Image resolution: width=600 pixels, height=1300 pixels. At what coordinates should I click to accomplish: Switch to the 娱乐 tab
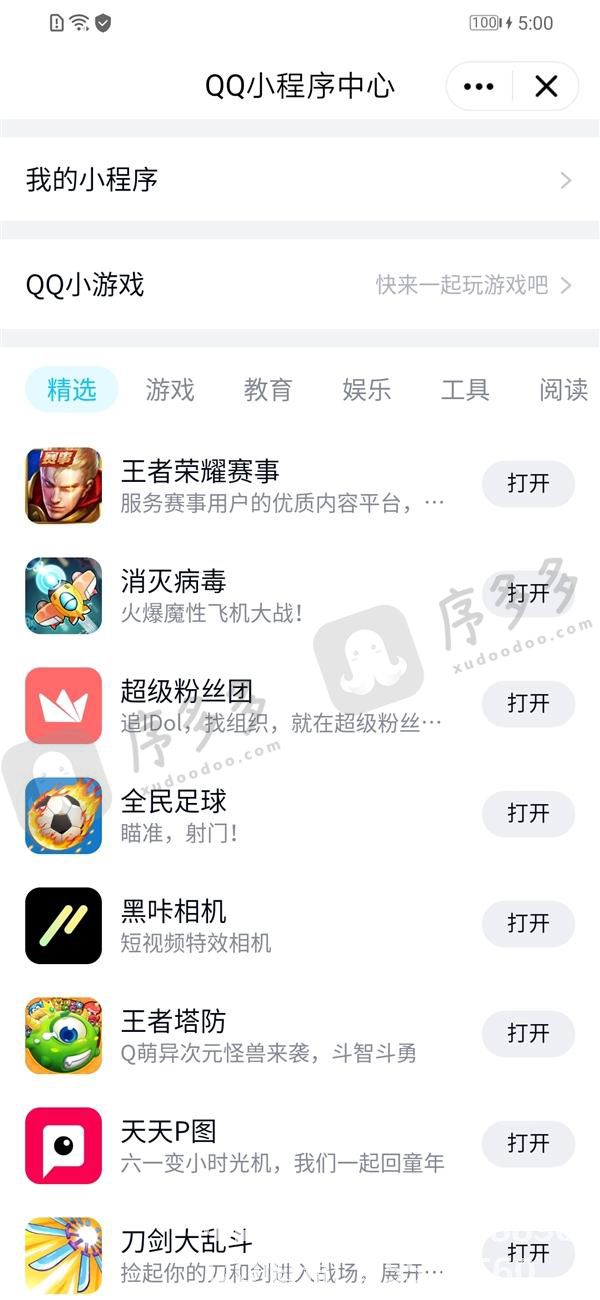[366, 390]
